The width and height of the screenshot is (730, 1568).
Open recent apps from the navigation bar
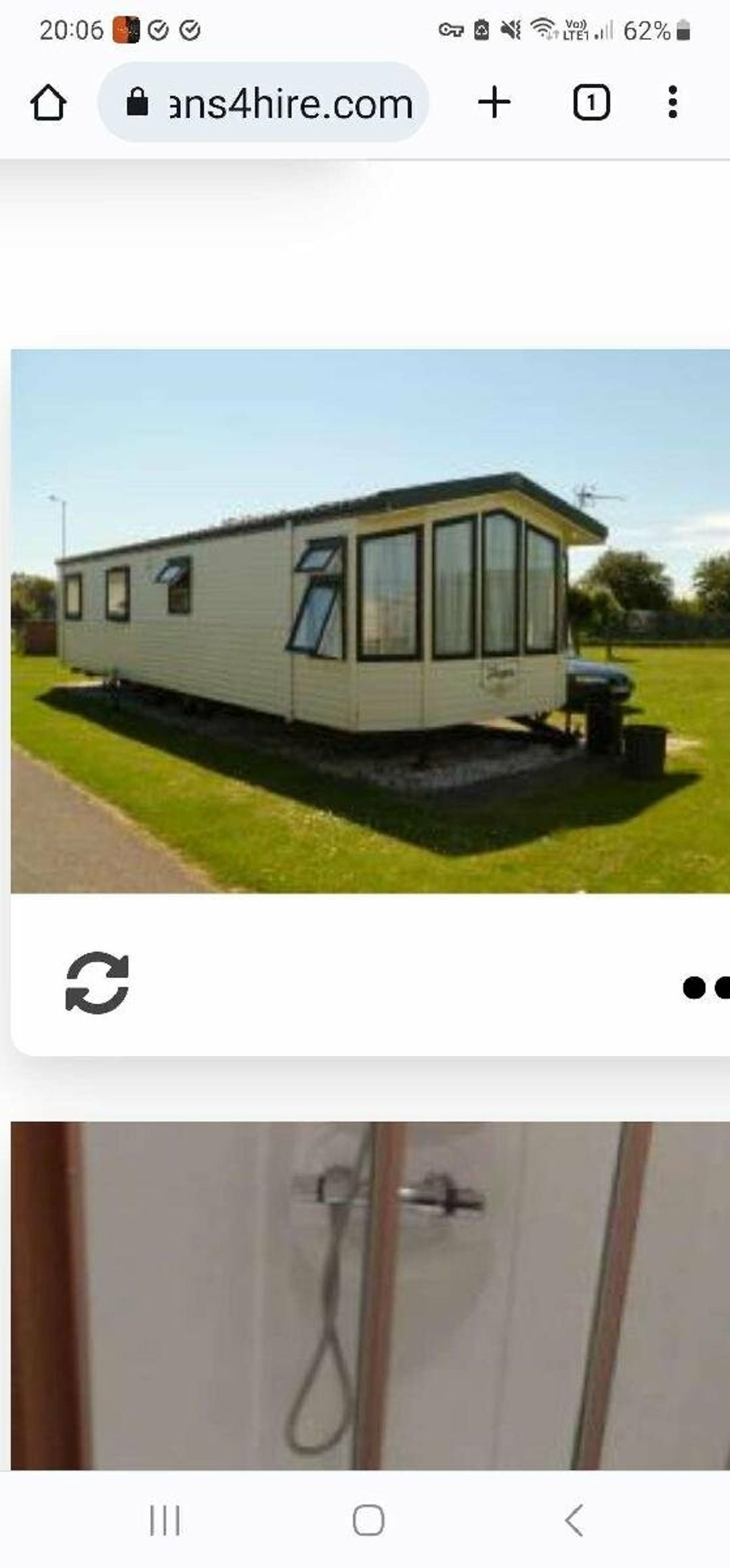click(165, 1520)
